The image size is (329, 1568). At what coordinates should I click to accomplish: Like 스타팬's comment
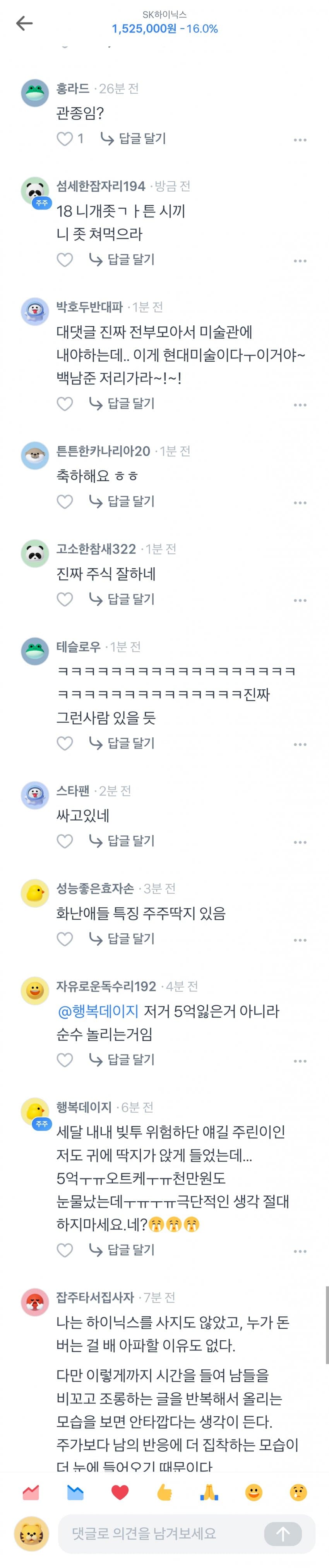click(x=65, y=841)
